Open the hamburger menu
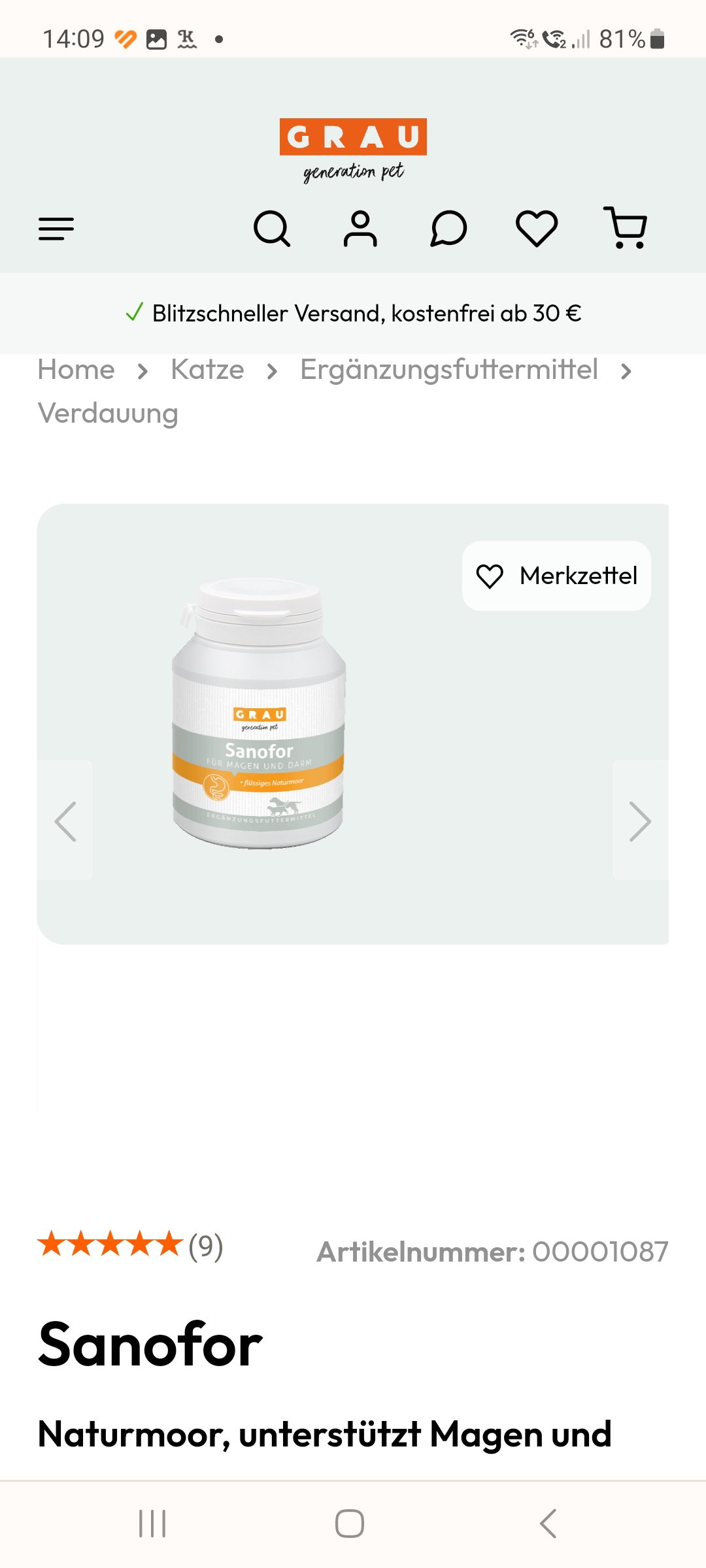This screenshot has width=706, height=1568. click(x=56, y=229)
